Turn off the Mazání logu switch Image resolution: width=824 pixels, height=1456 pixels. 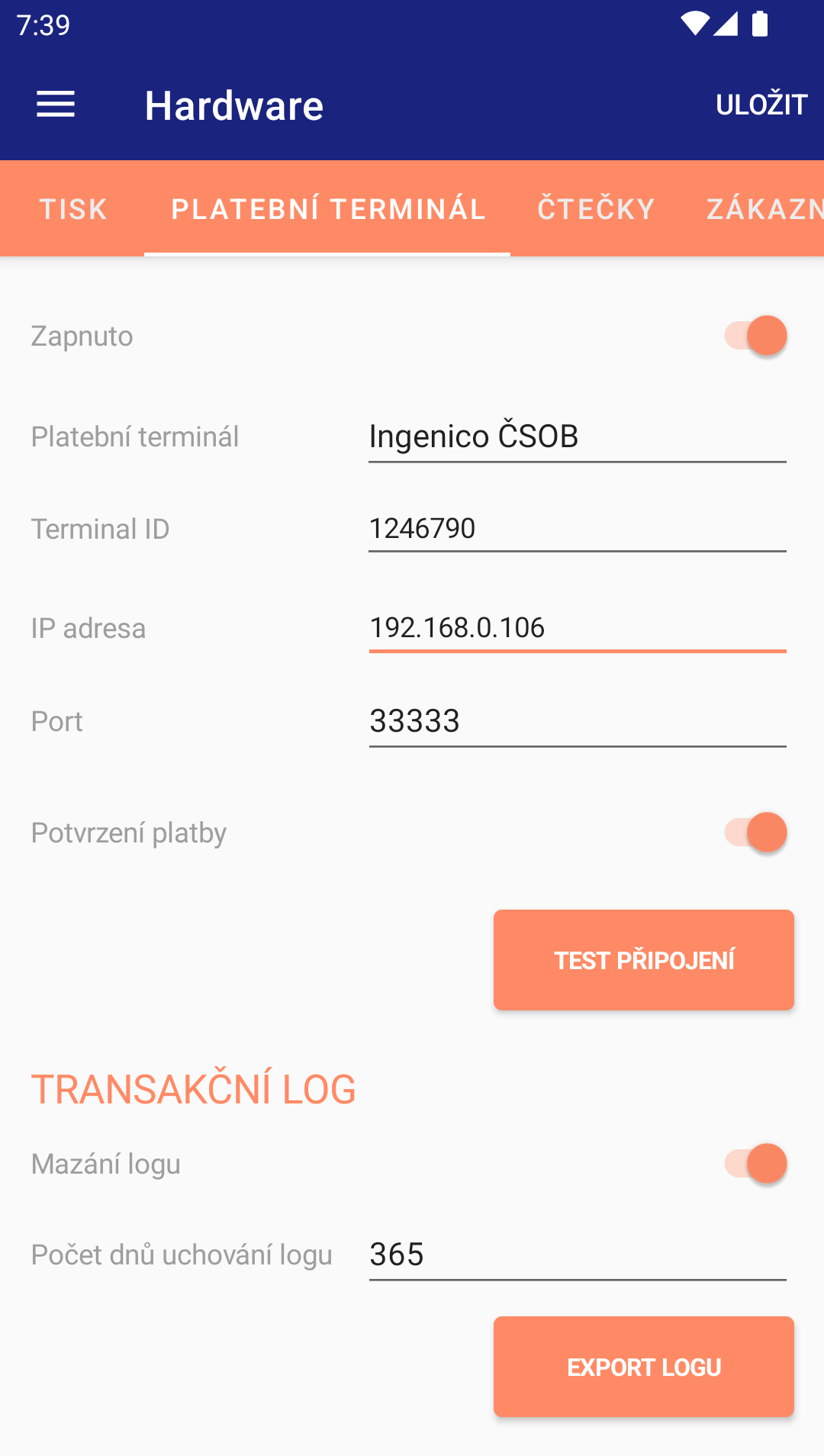coord(755,1164)
